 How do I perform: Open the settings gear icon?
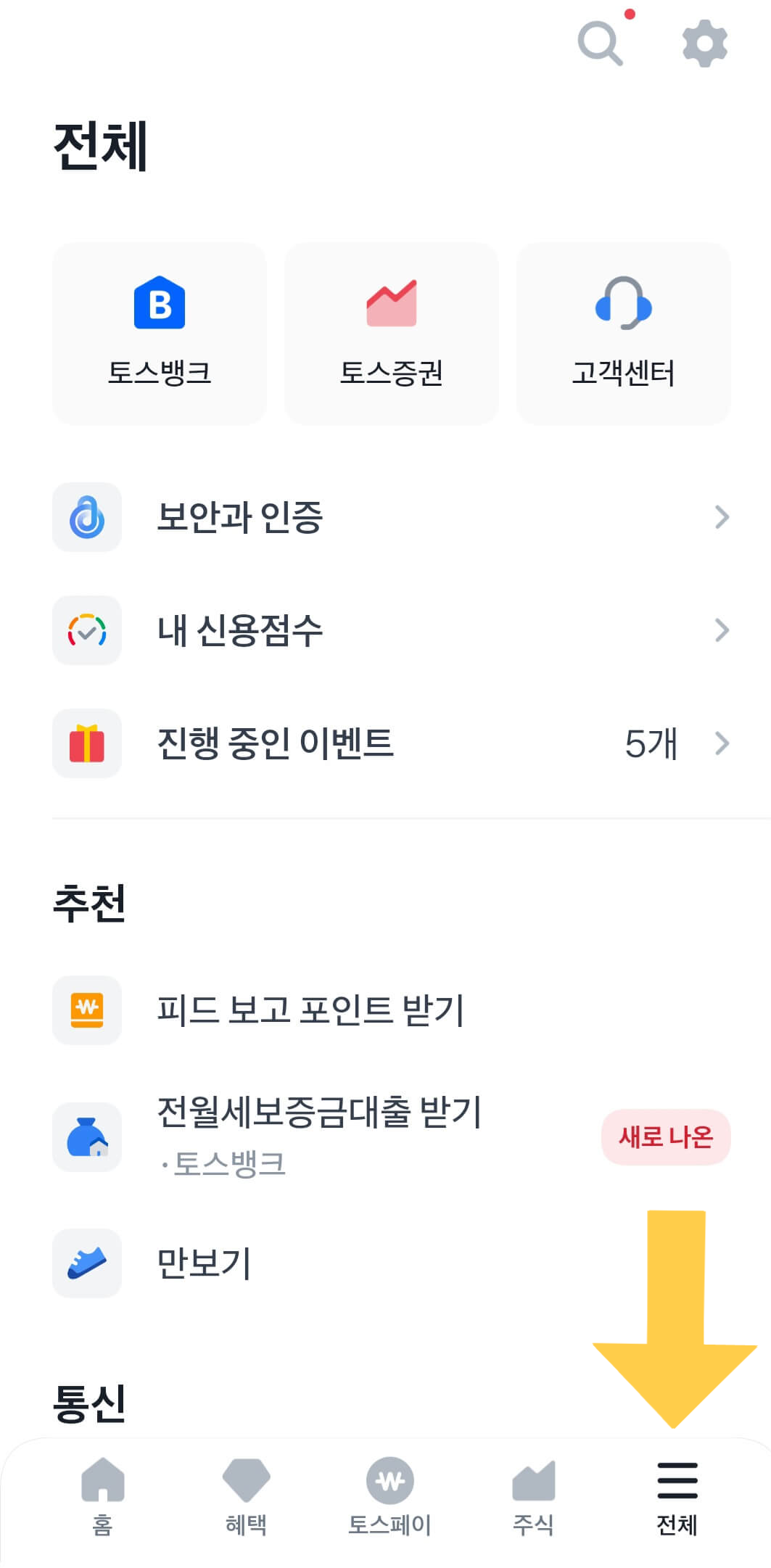704,42
